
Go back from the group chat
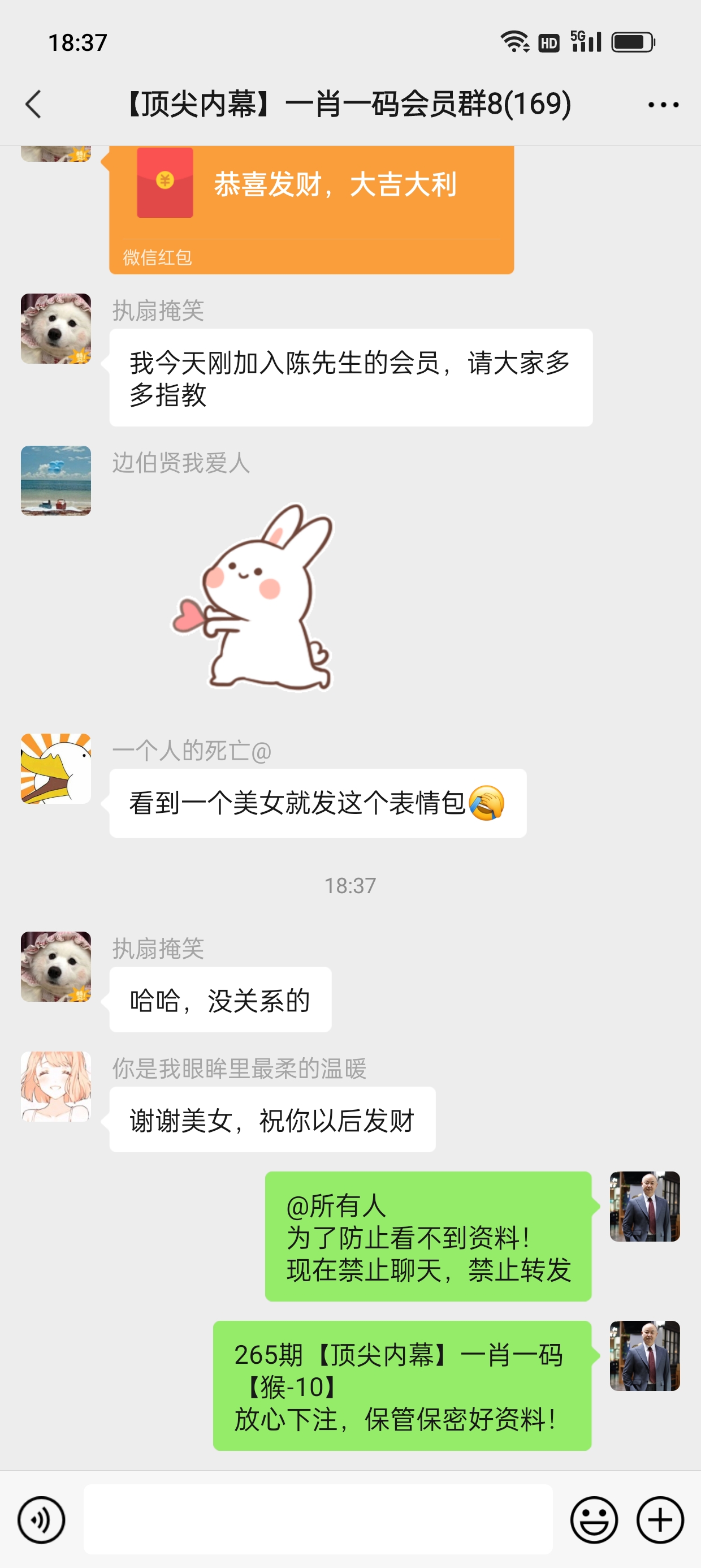click(x=33, y=104)
